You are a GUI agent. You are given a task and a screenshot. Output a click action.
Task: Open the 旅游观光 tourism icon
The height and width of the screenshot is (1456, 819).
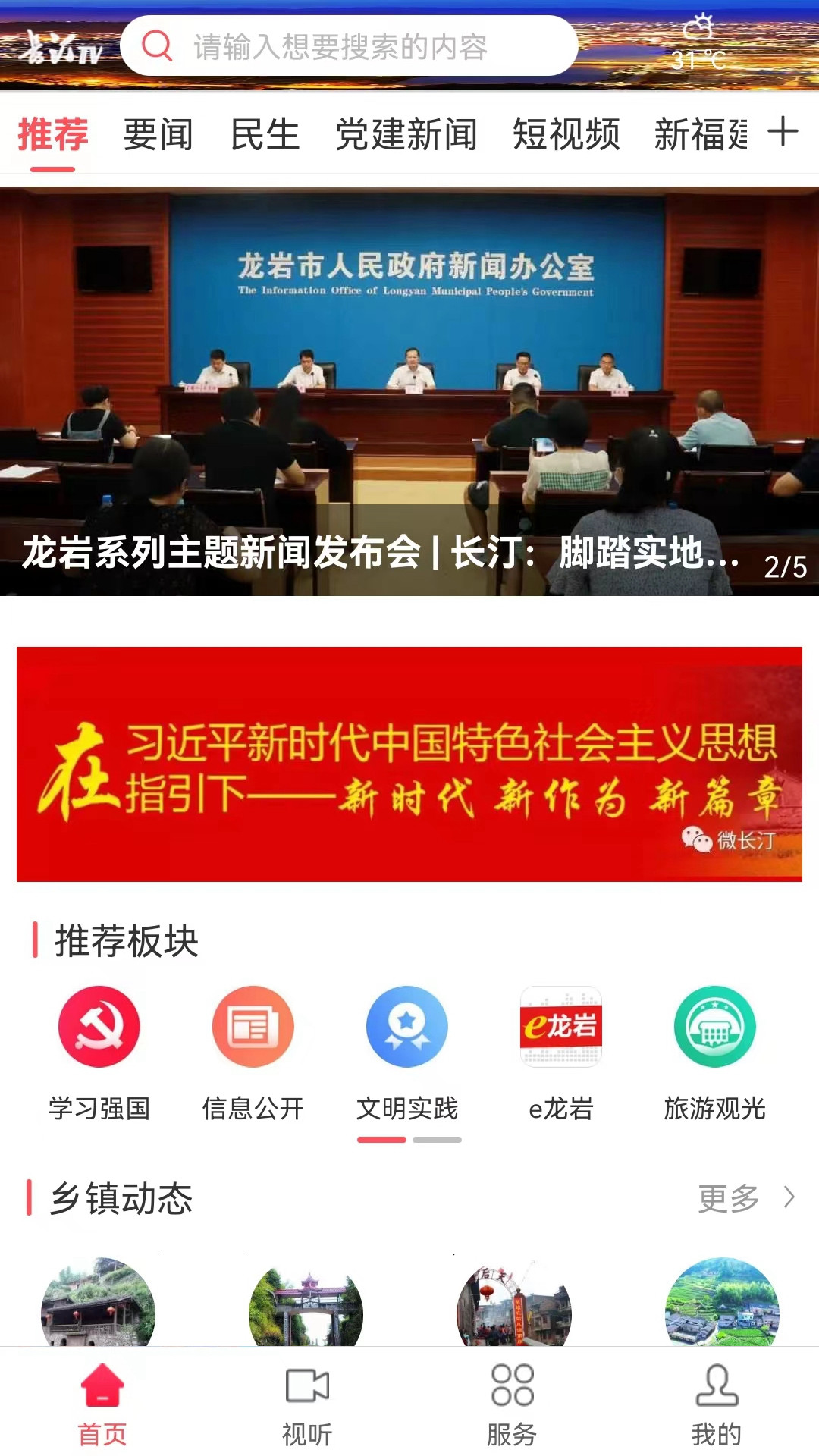tap(714, 1028)
